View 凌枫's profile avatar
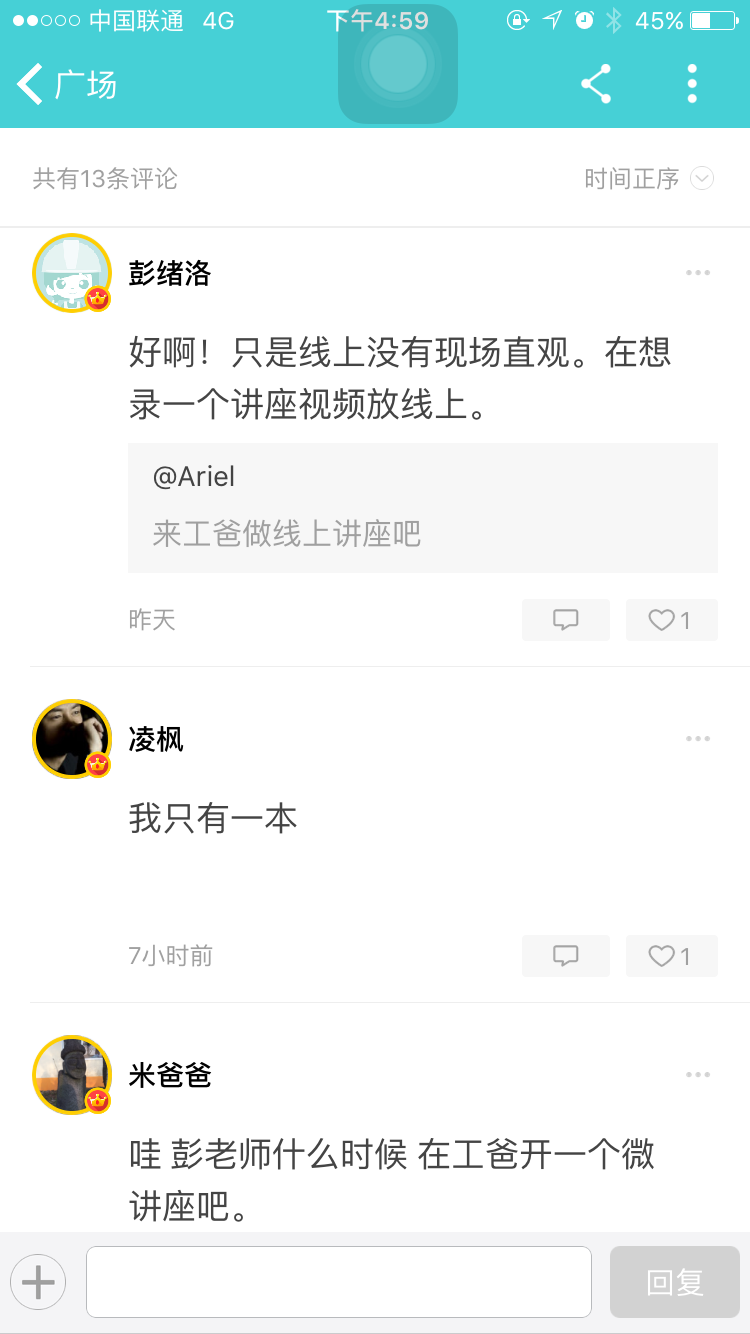The image size is (750, 1334). 72,739
